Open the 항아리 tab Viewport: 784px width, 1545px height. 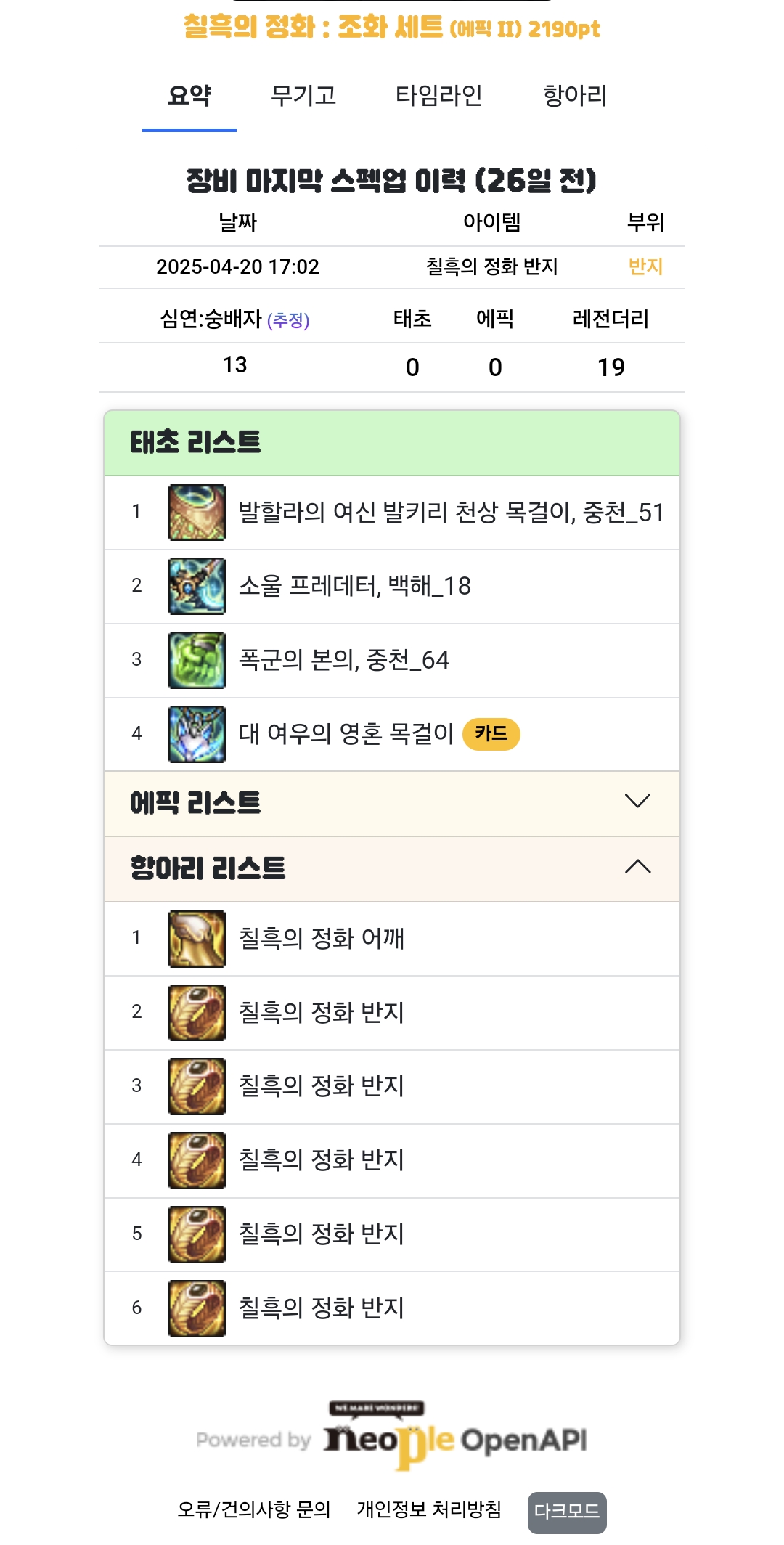click(574, 95)
